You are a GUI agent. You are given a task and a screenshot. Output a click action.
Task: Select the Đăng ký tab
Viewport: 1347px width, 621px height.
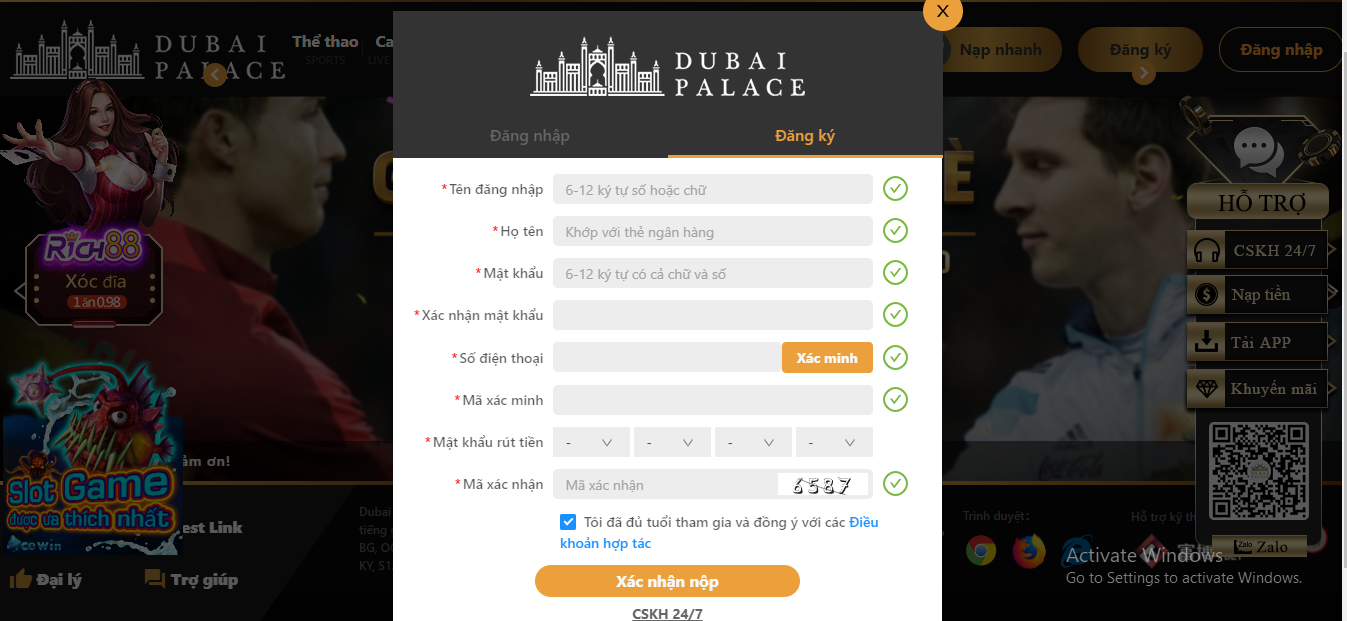tap(804, 136)
